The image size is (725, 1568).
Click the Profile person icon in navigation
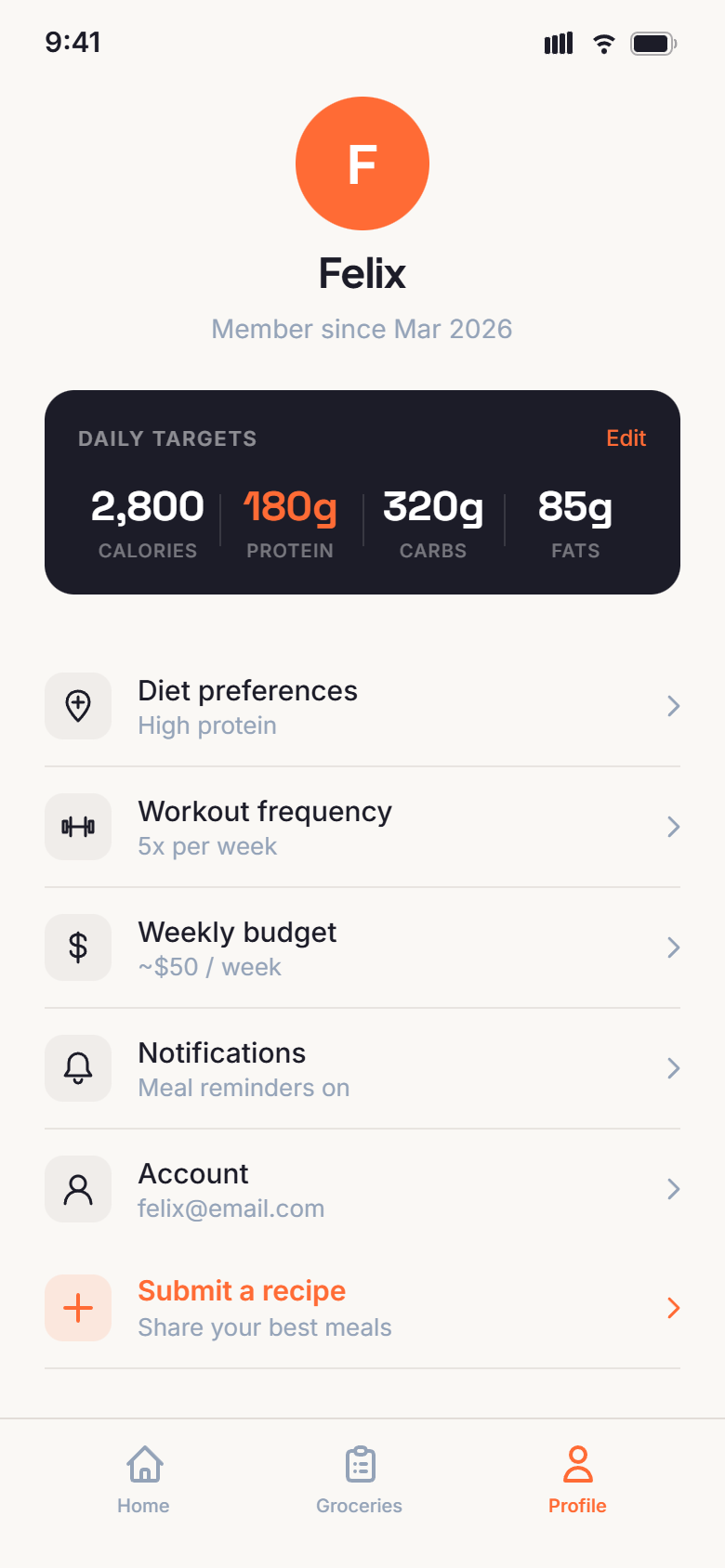576,1464
